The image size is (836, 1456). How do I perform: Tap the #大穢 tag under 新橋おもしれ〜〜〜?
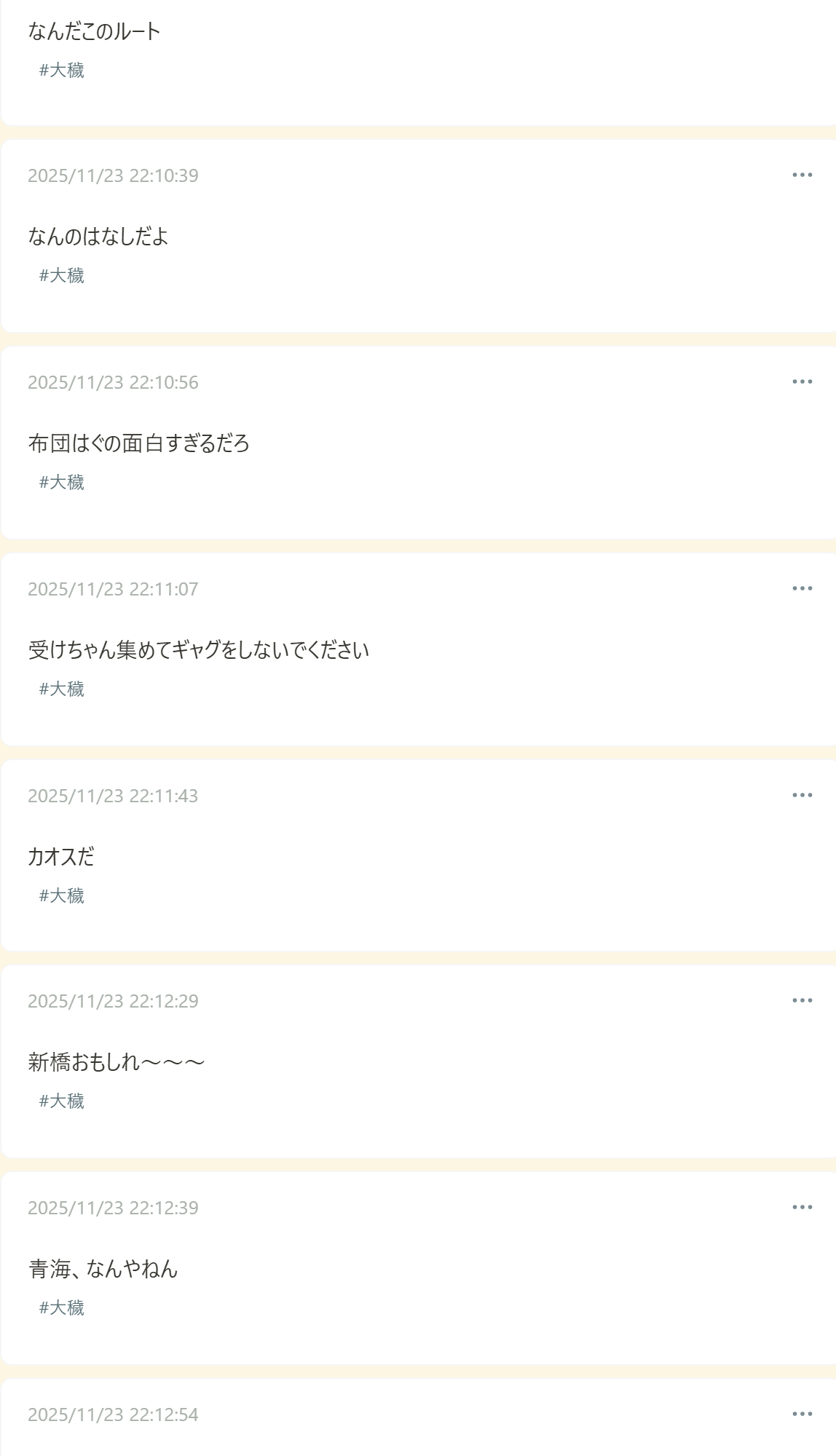[x=62, y=1101]
